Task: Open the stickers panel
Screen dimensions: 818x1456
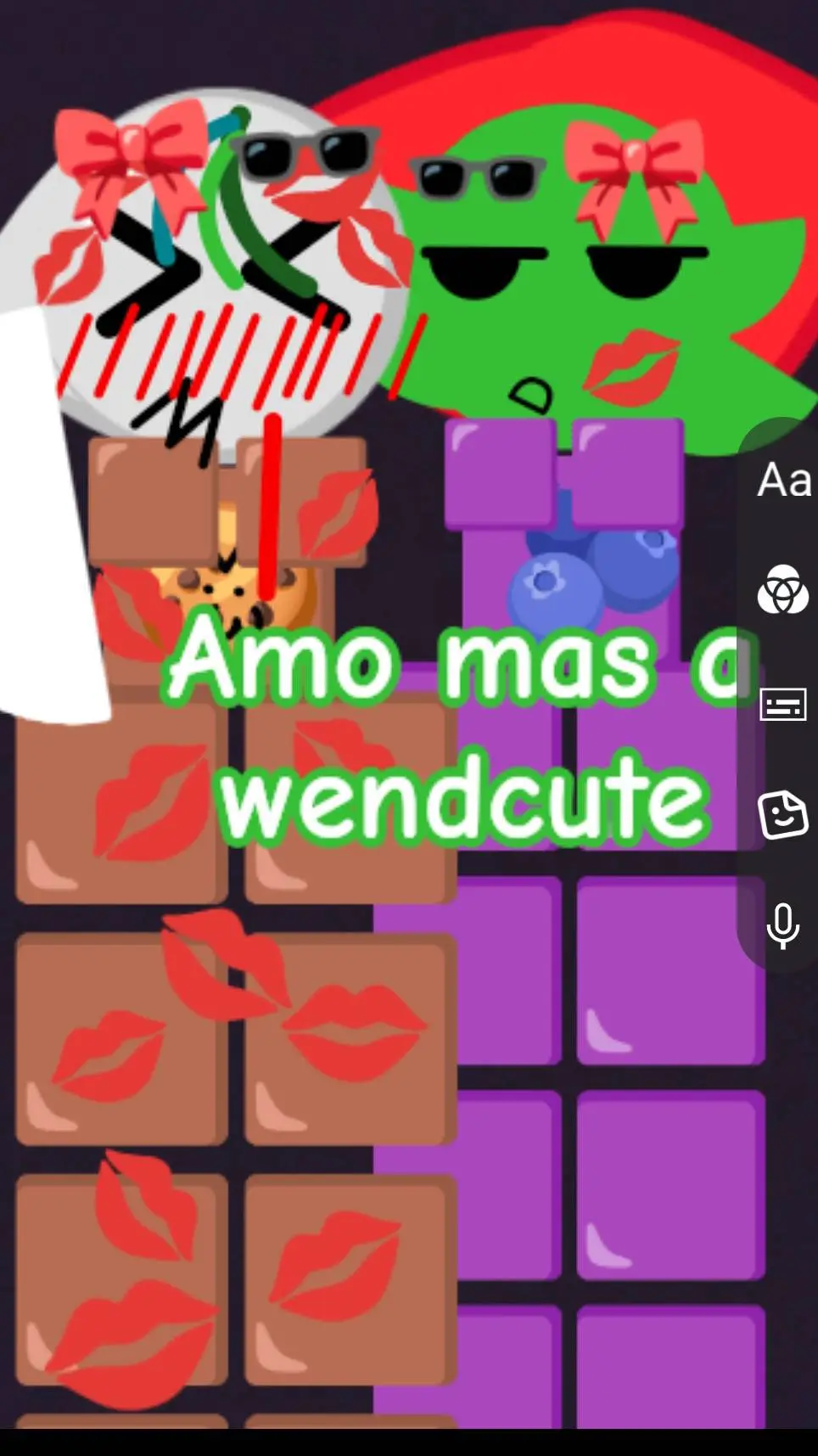Action: [x=782, y=814]
